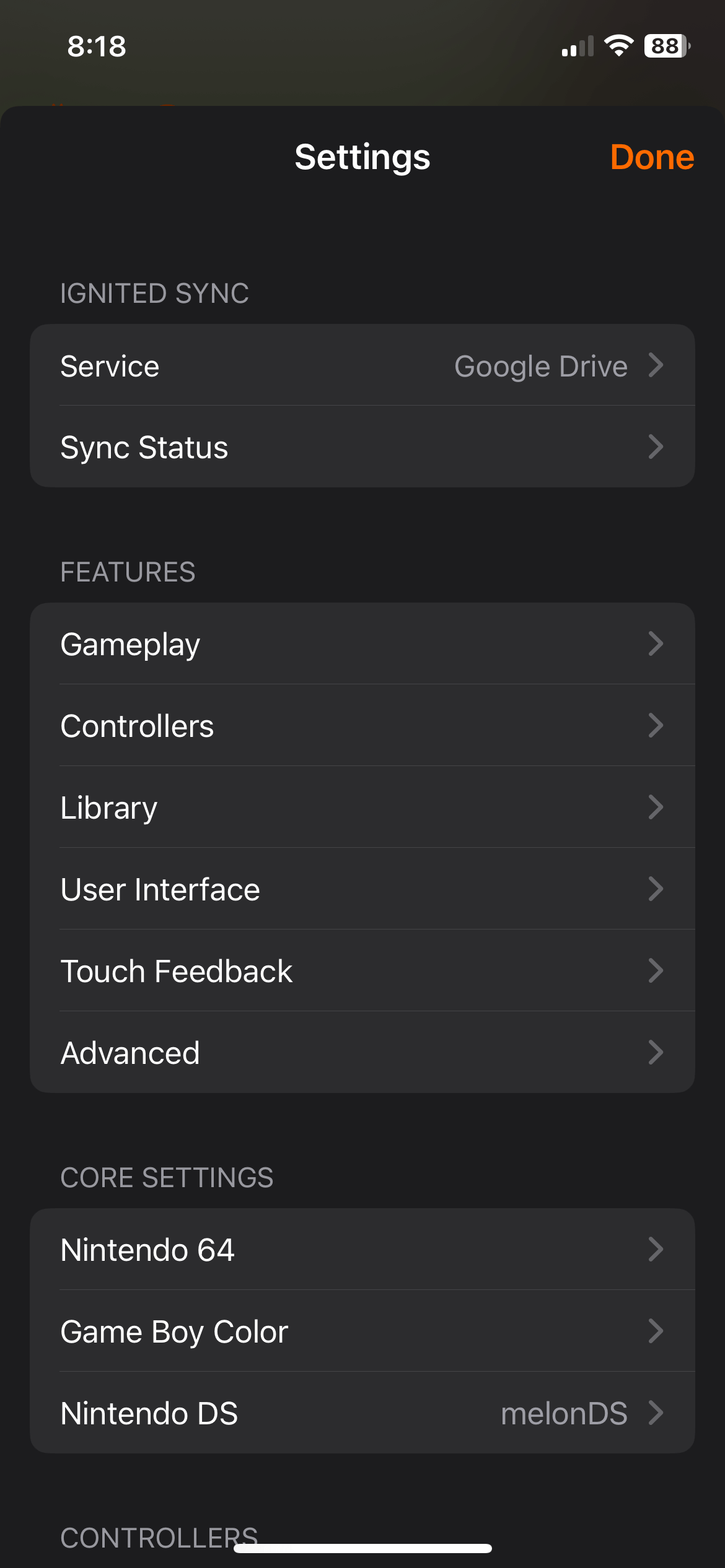Viewport: 725px width, 1568px height.
Task: Go to Library settings
Action: [362, 808]
